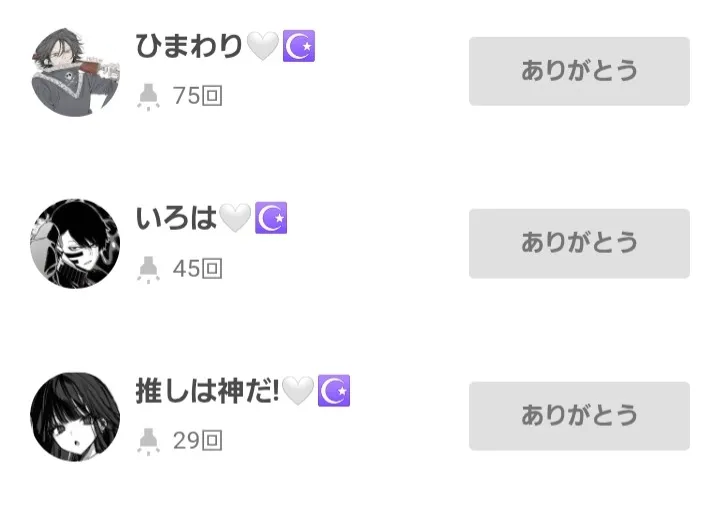View いろは's profile picture

coord(75,244)
